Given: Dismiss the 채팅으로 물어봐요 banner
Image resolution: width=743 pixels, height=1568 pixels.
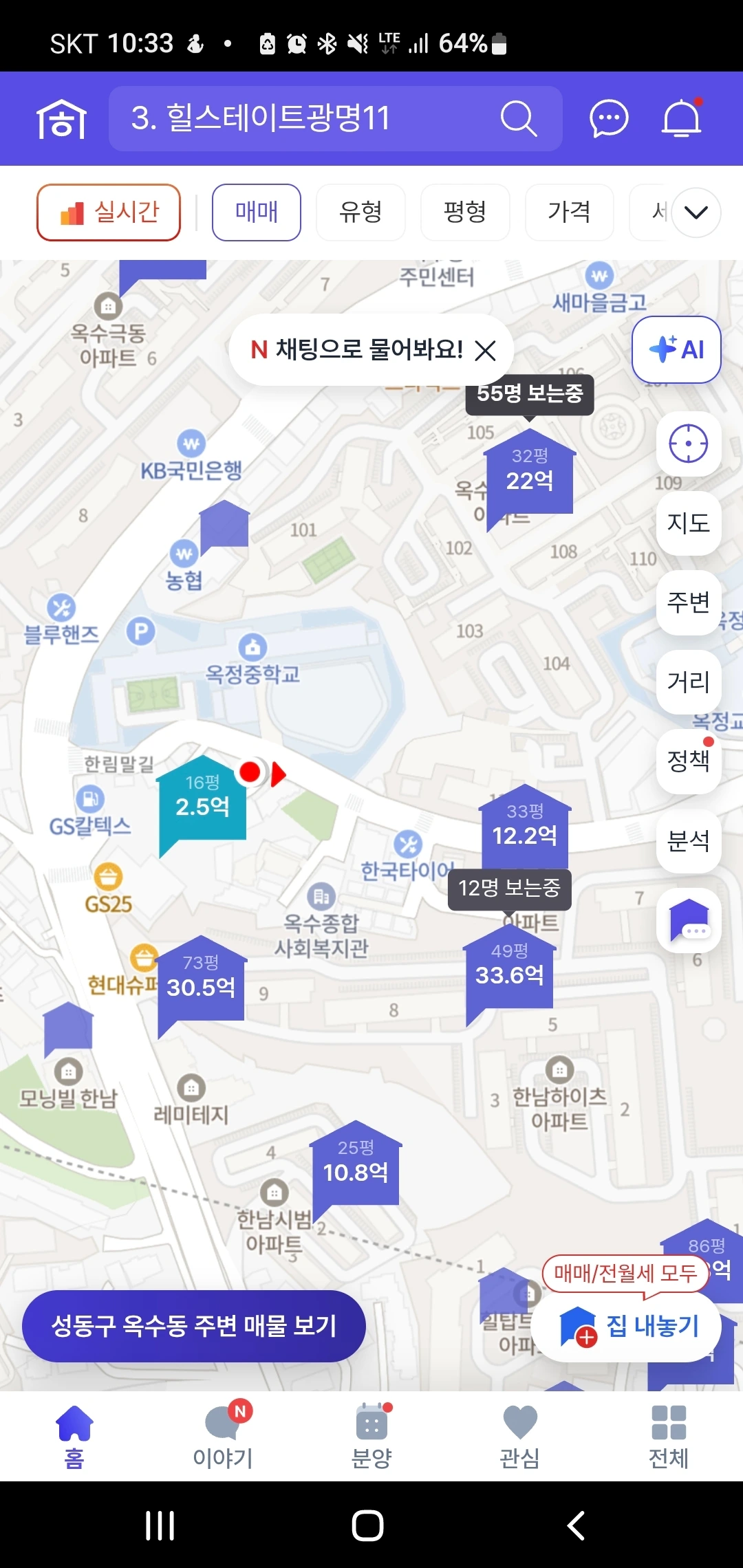Looking at the screenshot, I should tap(485, 351).
